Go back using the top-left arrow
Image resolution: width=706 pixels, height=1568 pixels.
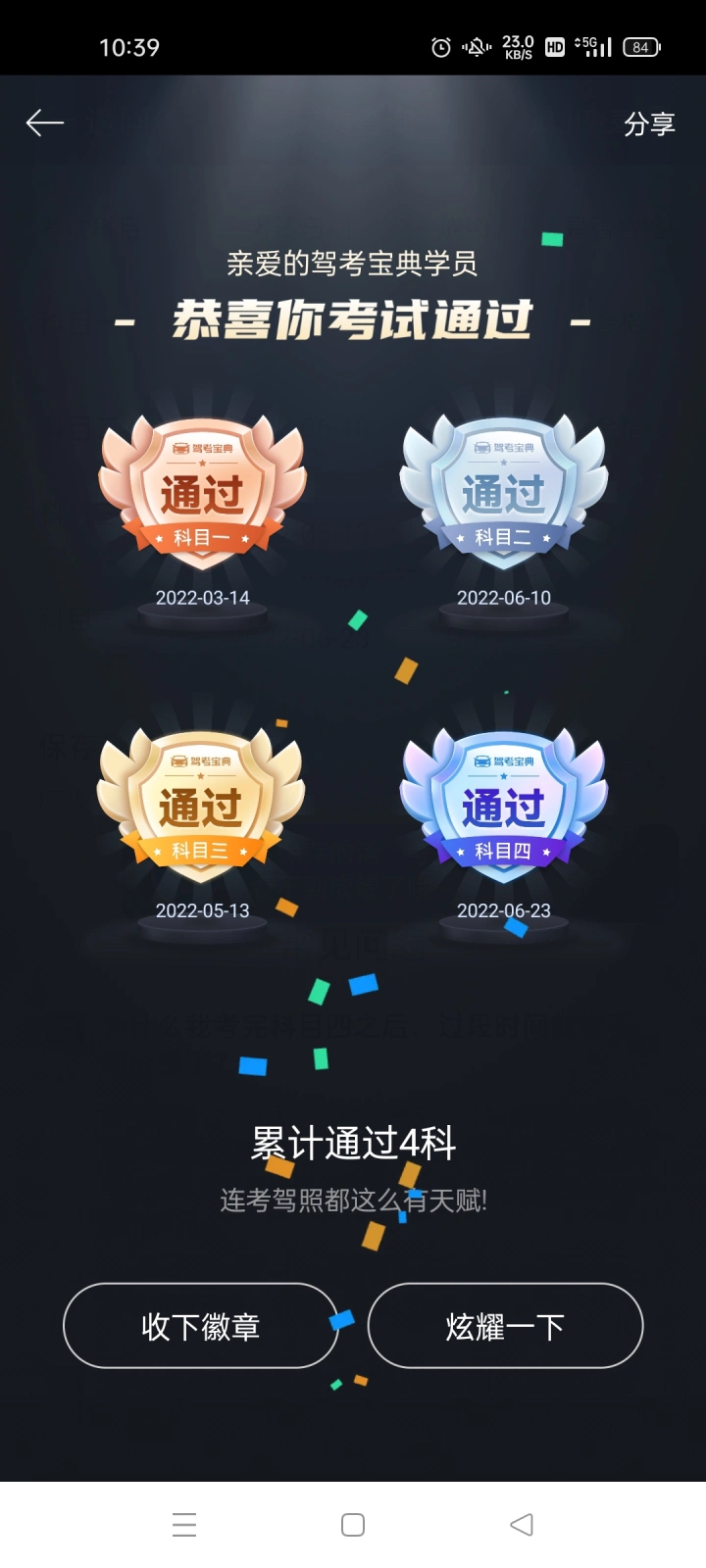(x=45, y=123)
